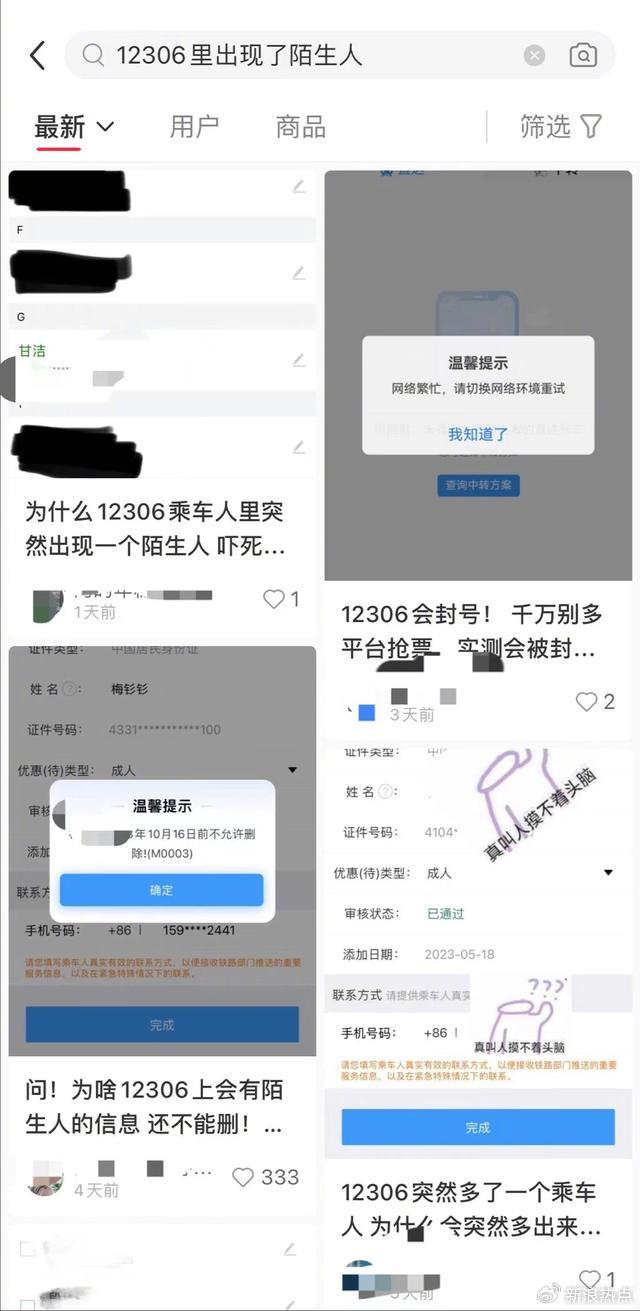Open the 最新 sort dropdown
Image resolution: width=640 pixels, height=1311 pixels.
pos(75,127)
